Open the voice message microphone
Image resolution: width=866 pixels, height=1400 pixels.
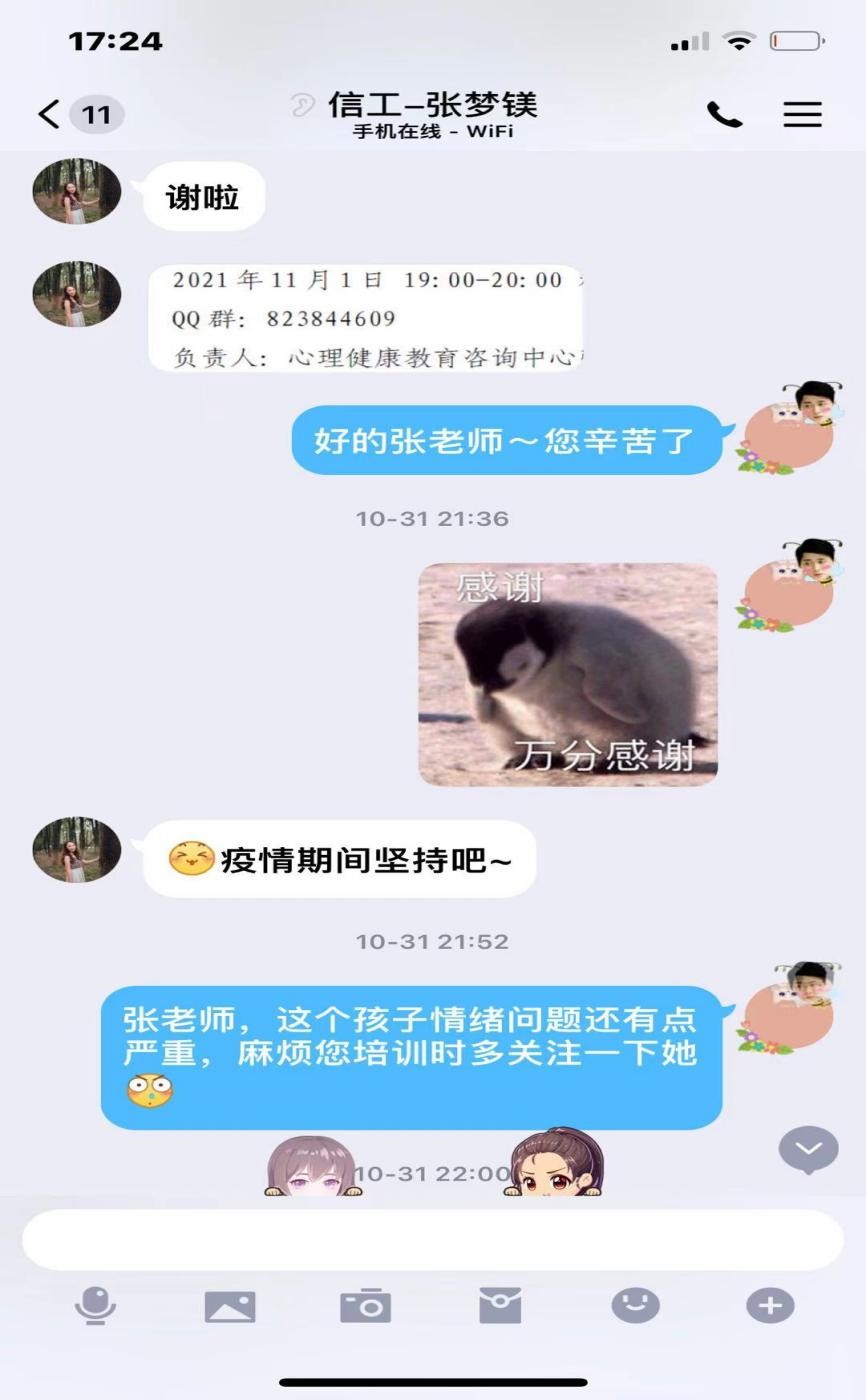click(x=96, y=1306)
